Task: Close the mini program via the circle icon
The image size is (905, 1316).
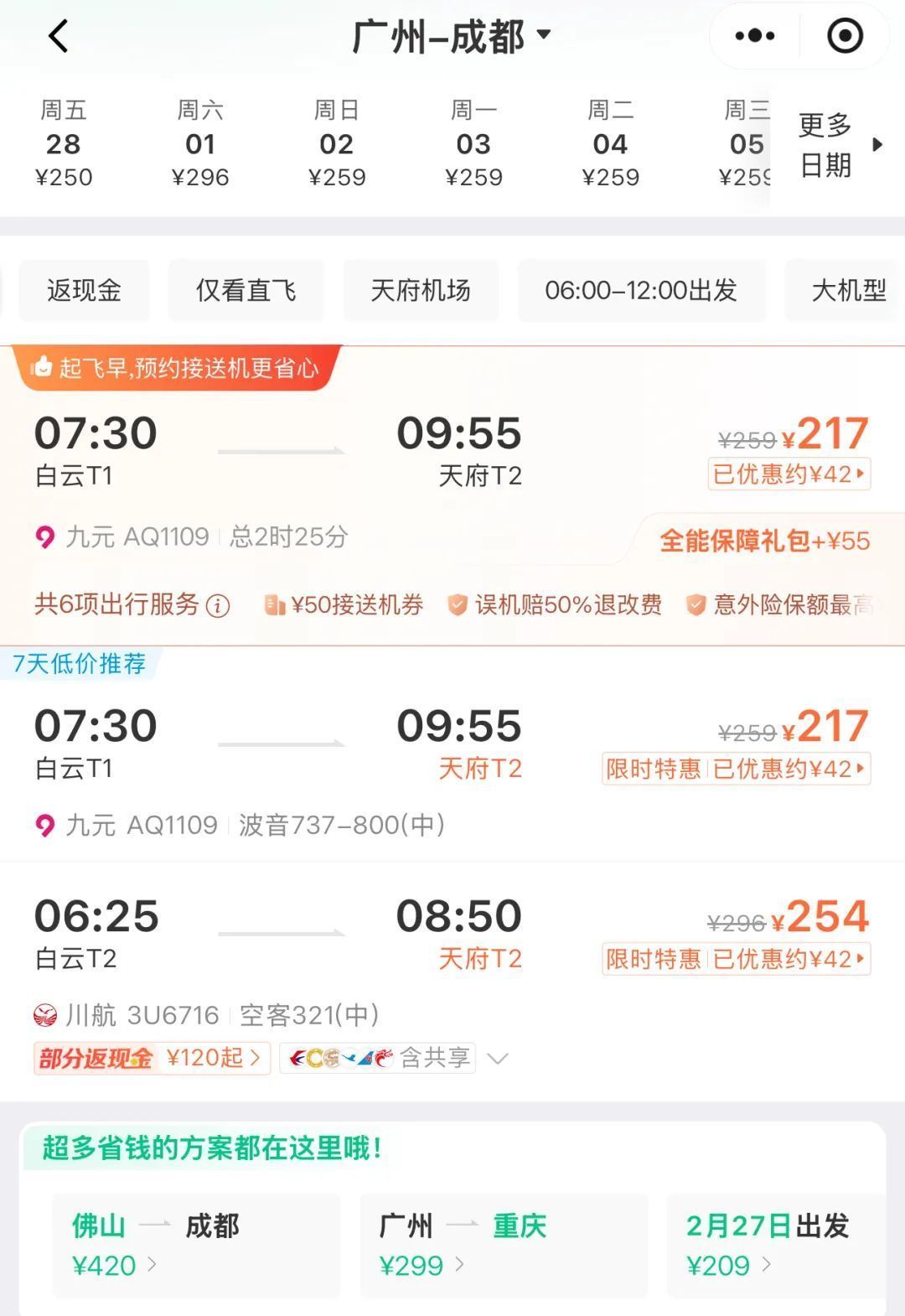Action: point(844,36)
